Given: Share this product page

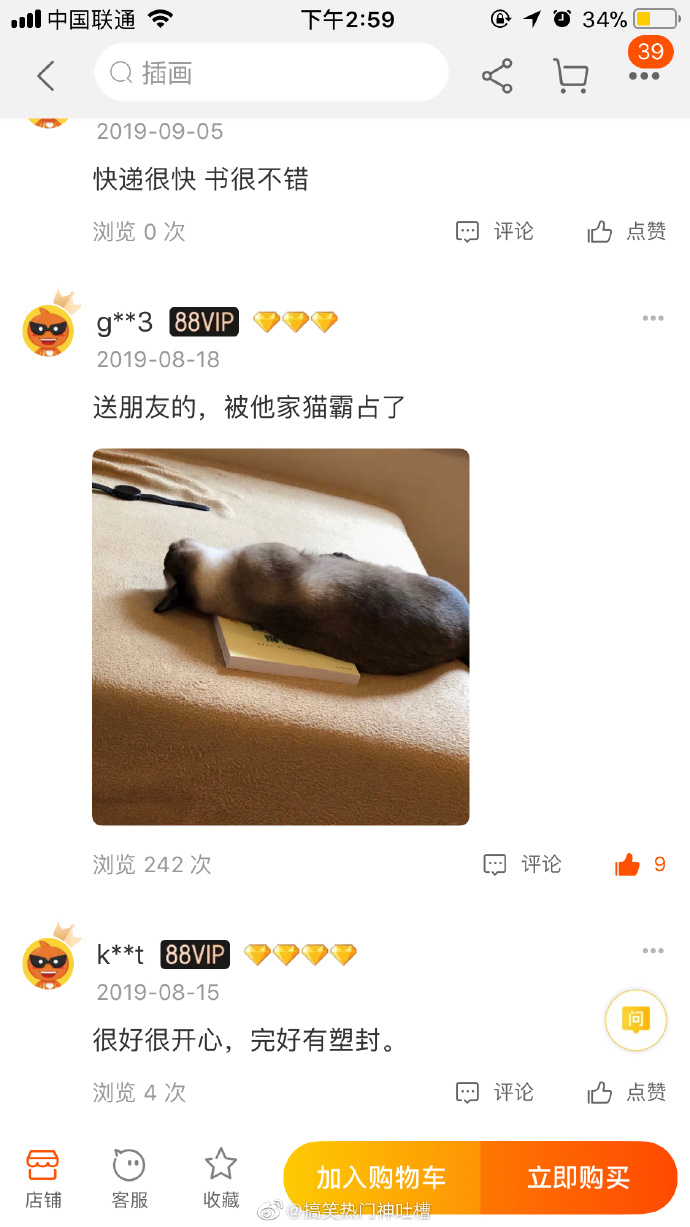Looking at the screenshot, I should (497, 75).
